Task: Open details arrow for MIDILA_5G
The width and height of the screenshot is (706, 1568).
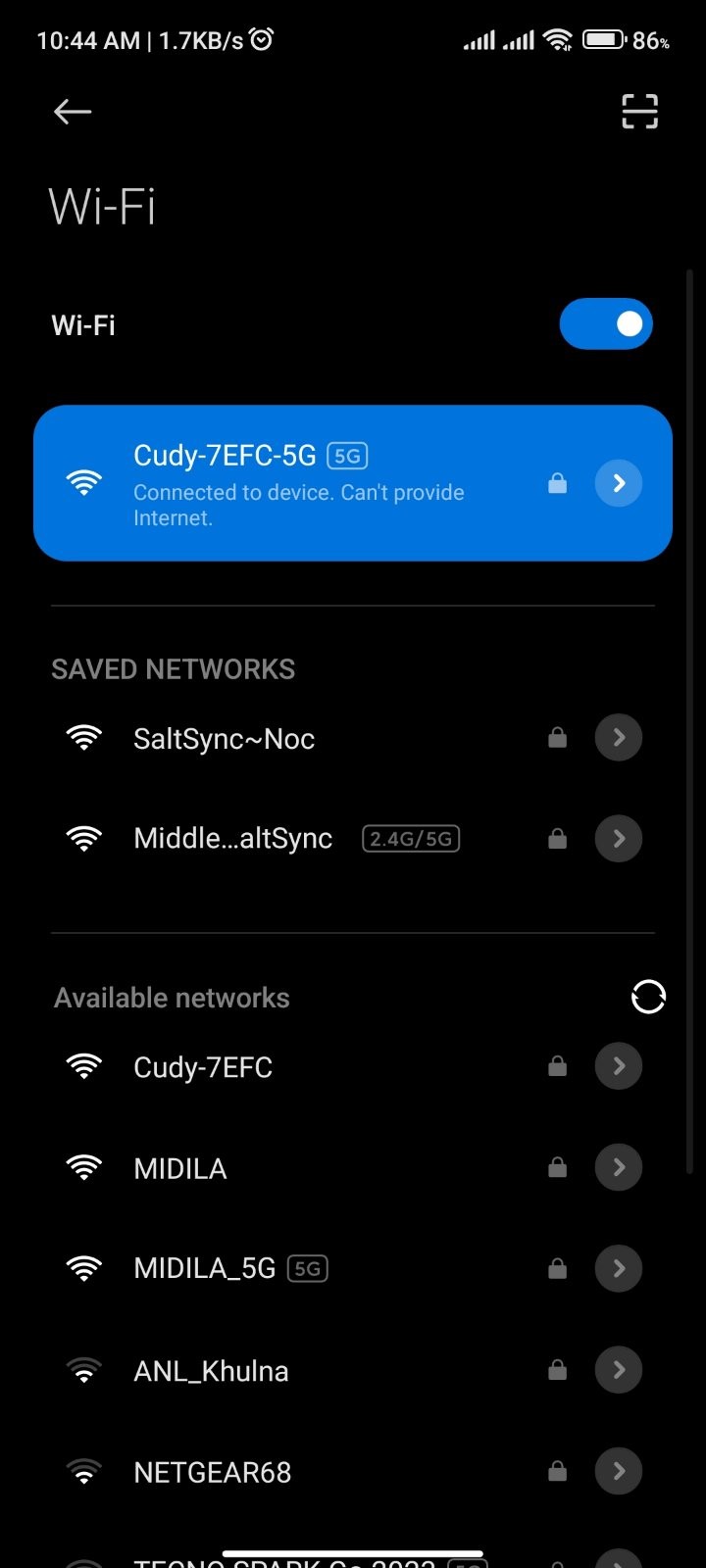Action: 618,1268
